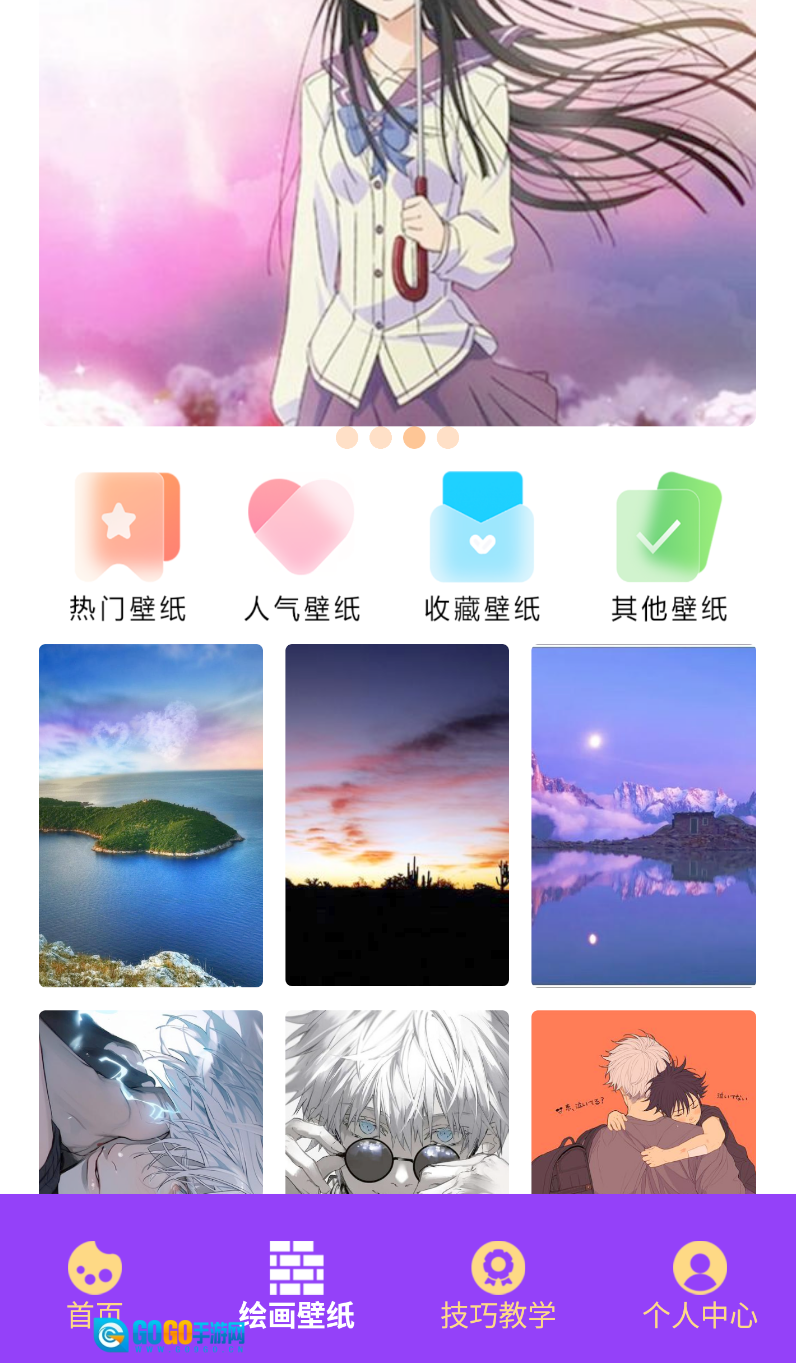Open the white-haired anime character wallpaper
The image size is (796, 1363).
pyautogui.click(x=397, y=1100)
